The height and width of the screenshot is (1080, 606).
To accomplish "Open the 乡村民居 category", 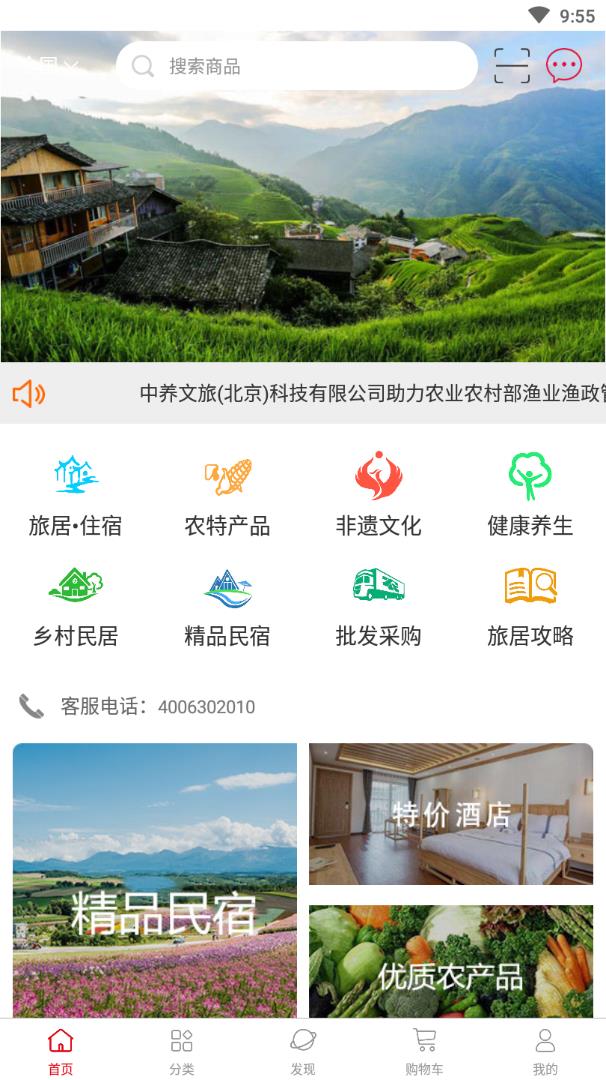I will coord(76,606).
